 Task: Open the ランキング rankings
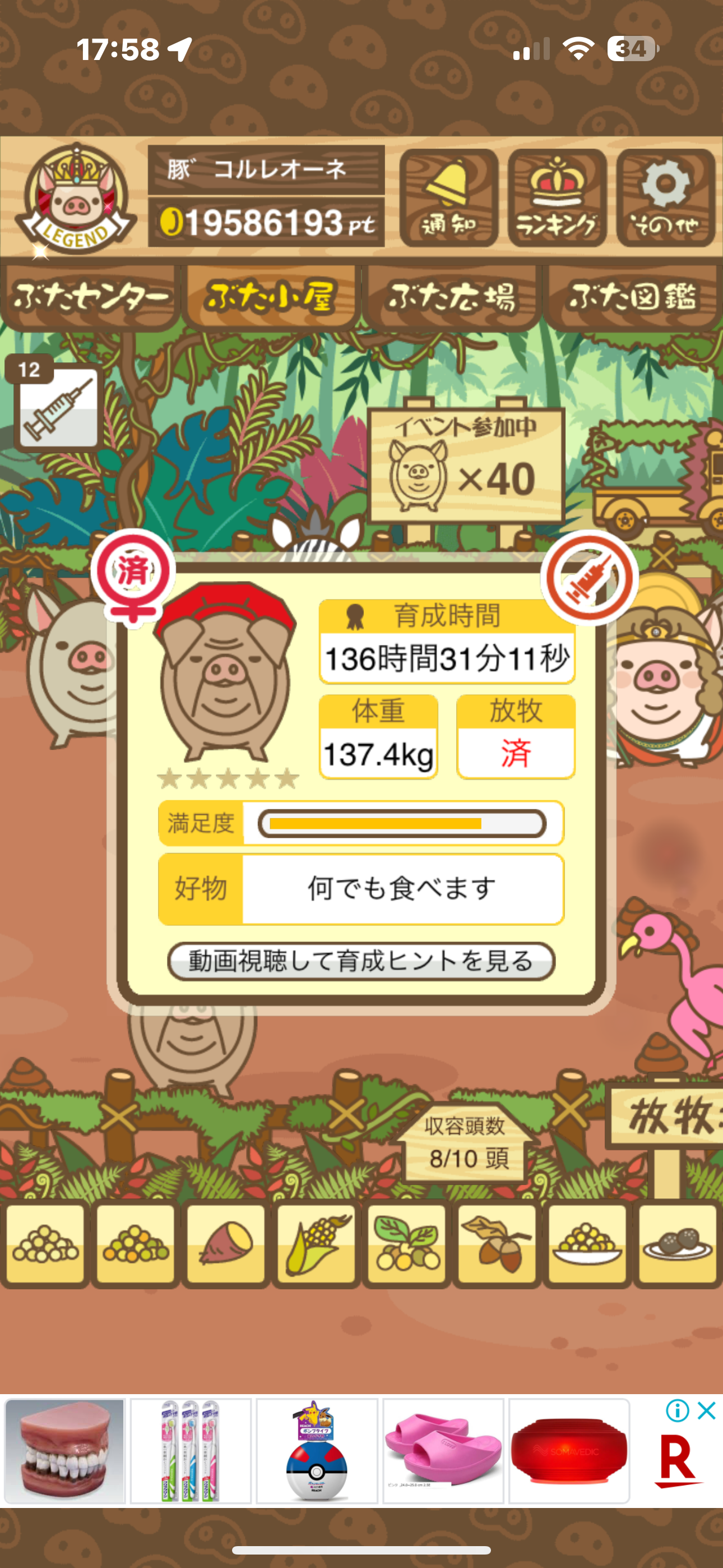point(557,197)
